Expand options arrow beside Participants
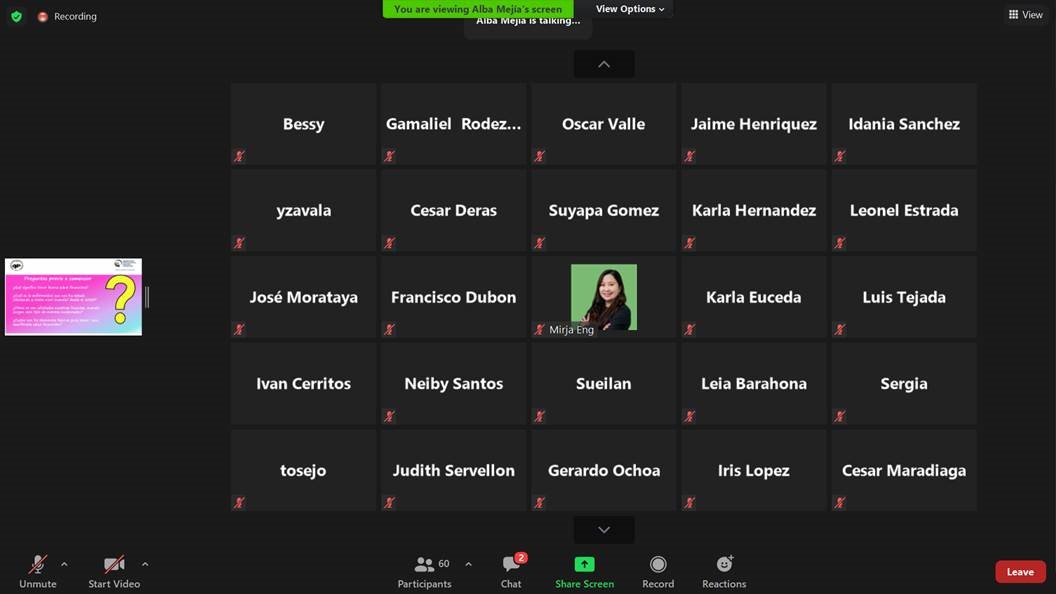 468,564
